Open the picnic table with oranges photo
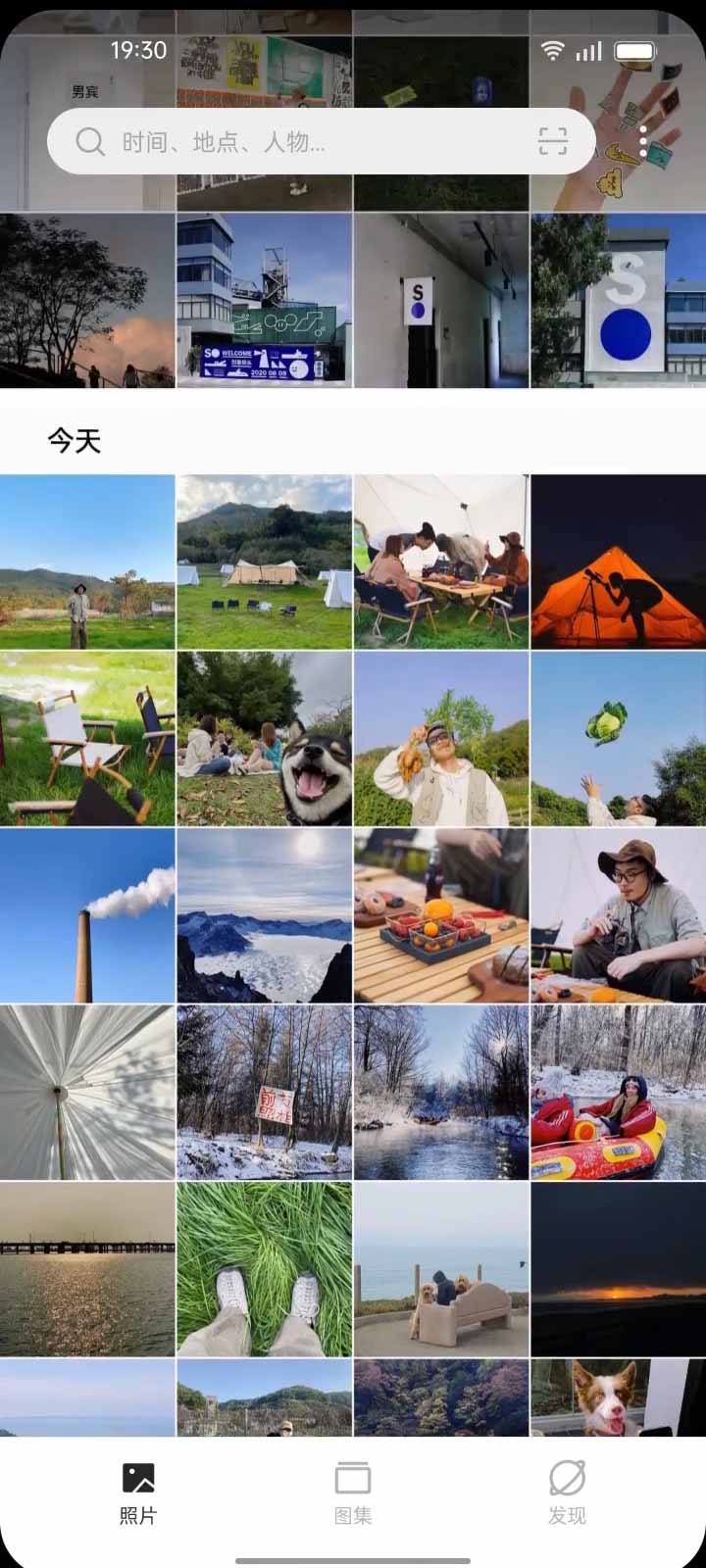 click(441, 915)
